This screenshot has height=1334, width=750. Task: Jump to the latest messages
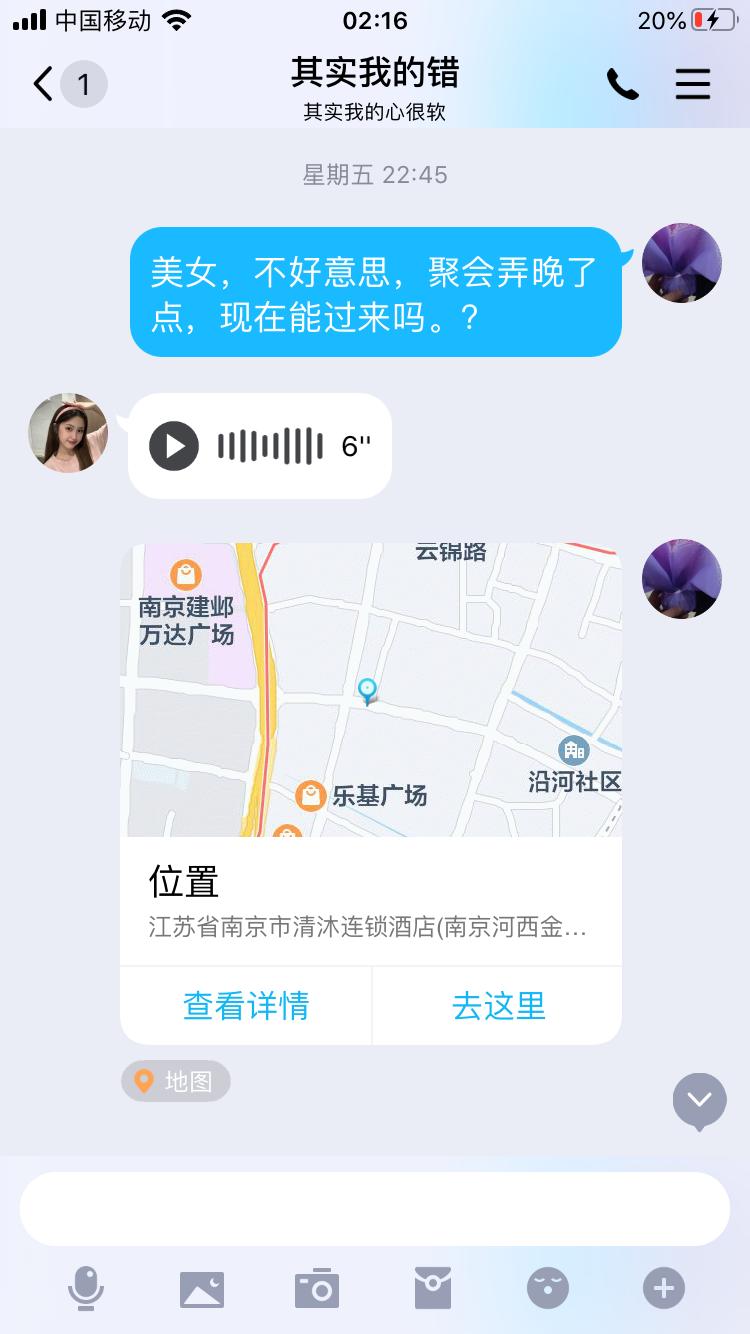pos(699,1100)
